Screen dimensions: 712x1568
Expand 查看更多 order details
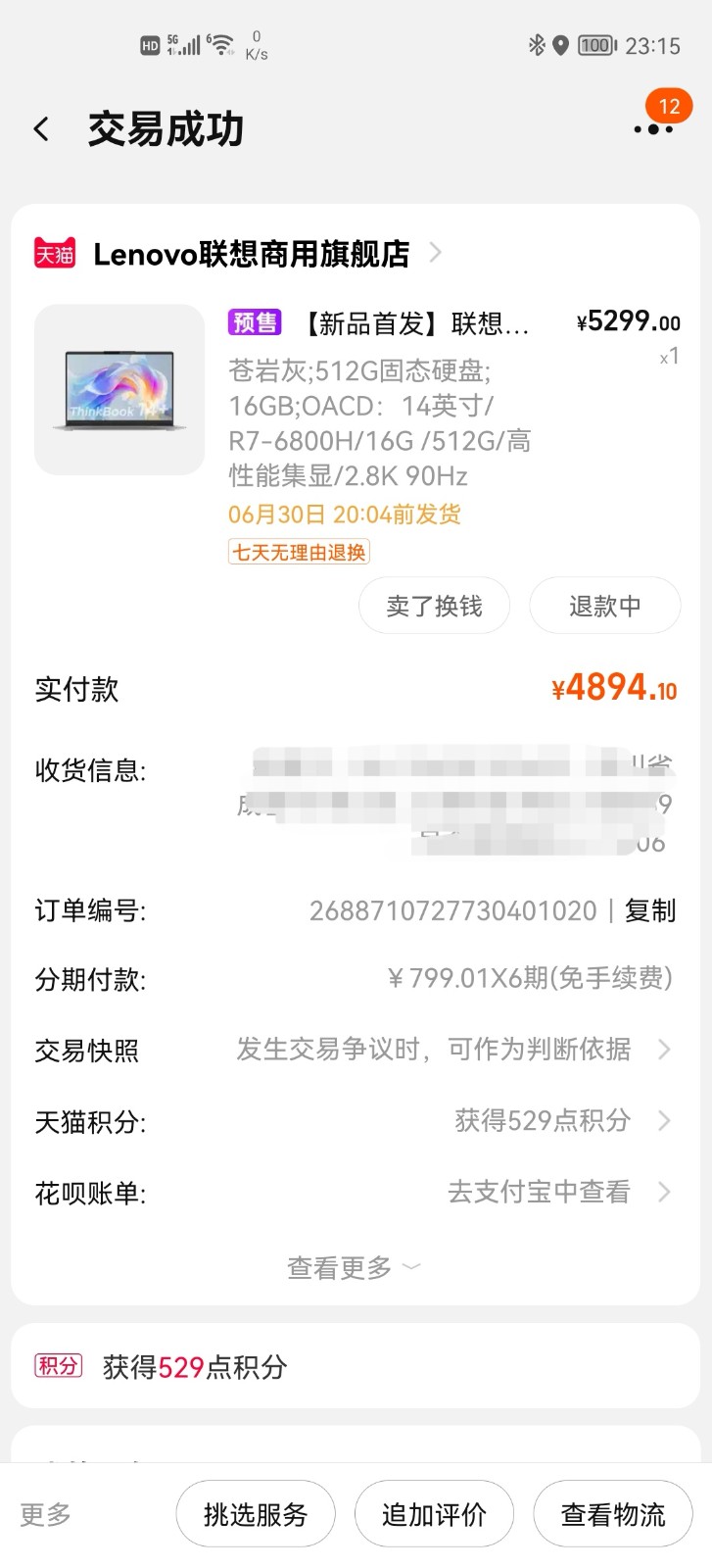354,1267
